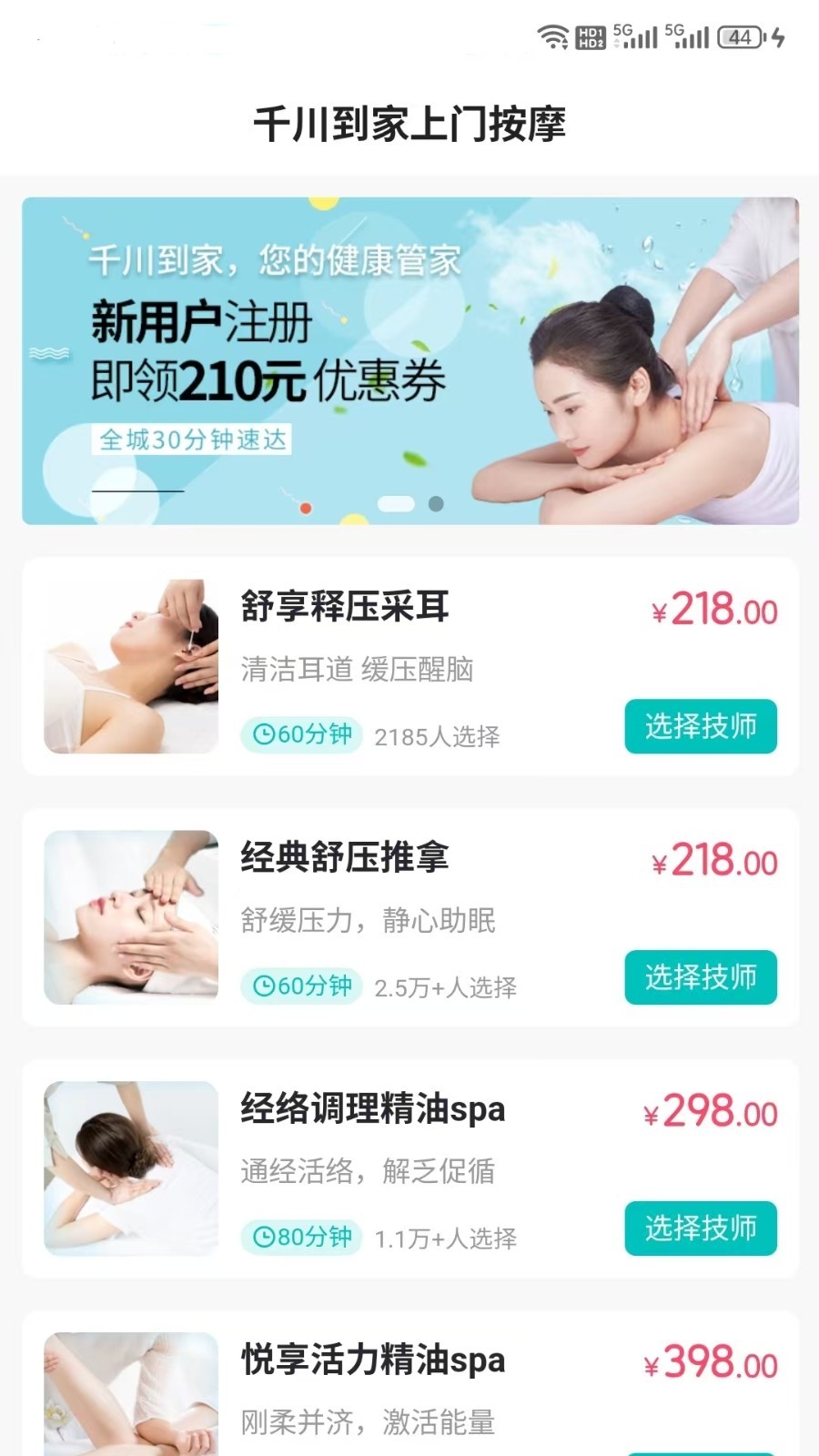Tap 选择技师 for 舒享释压采耳

tap(701, 726)
